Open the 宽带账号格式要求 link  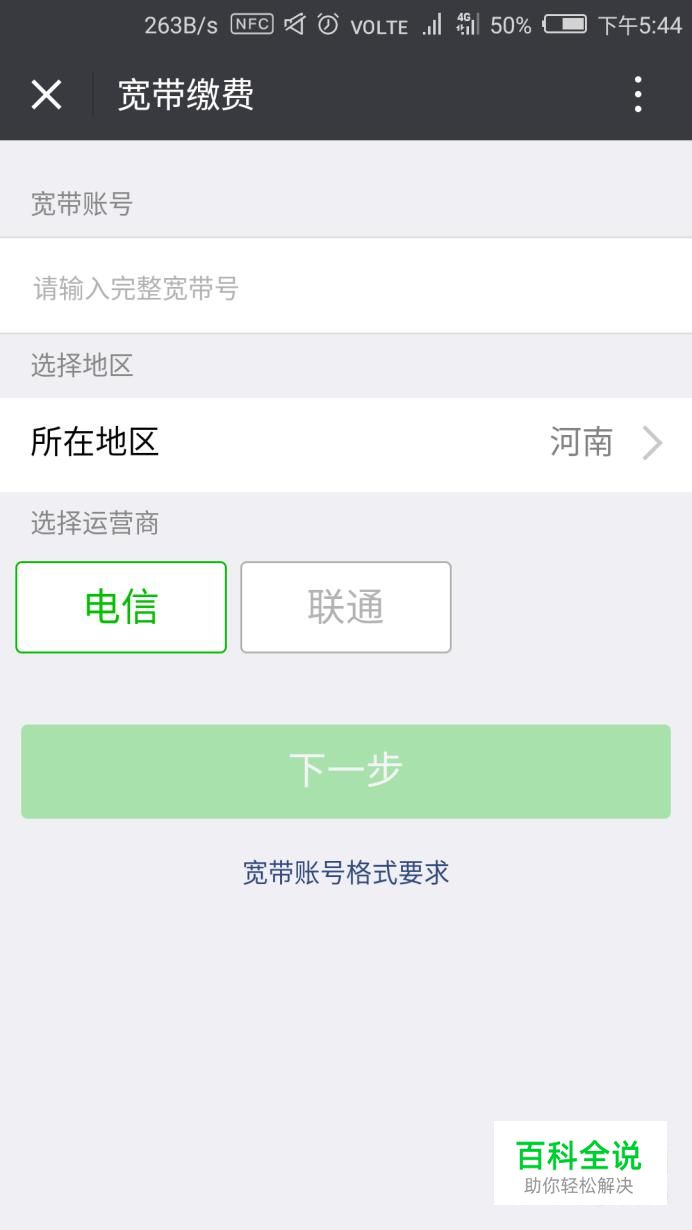346,873
